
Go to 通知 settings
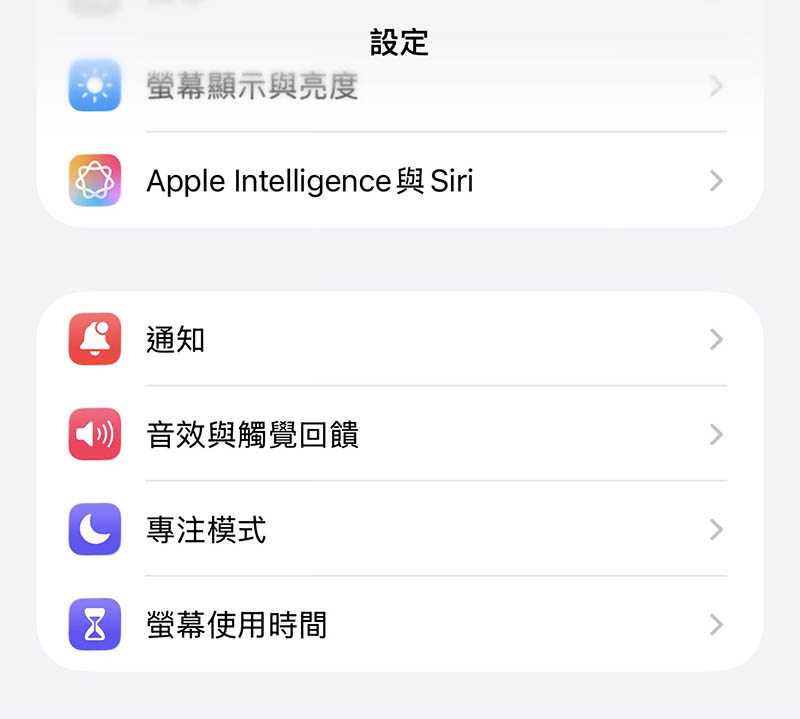pyautogui.click(x=400, y=339)
